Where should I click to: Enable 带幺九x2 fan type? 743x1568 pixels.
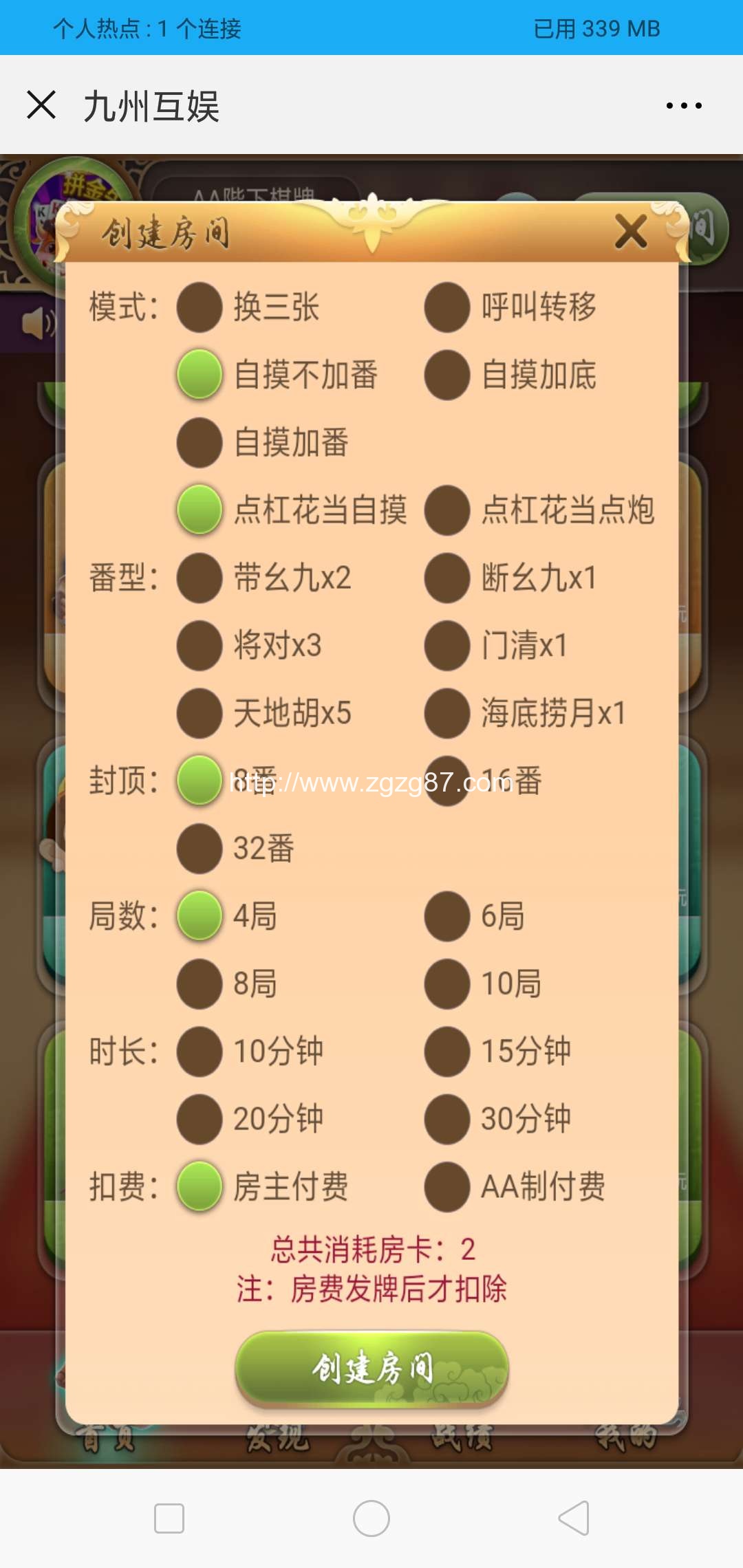pos(200,578)
